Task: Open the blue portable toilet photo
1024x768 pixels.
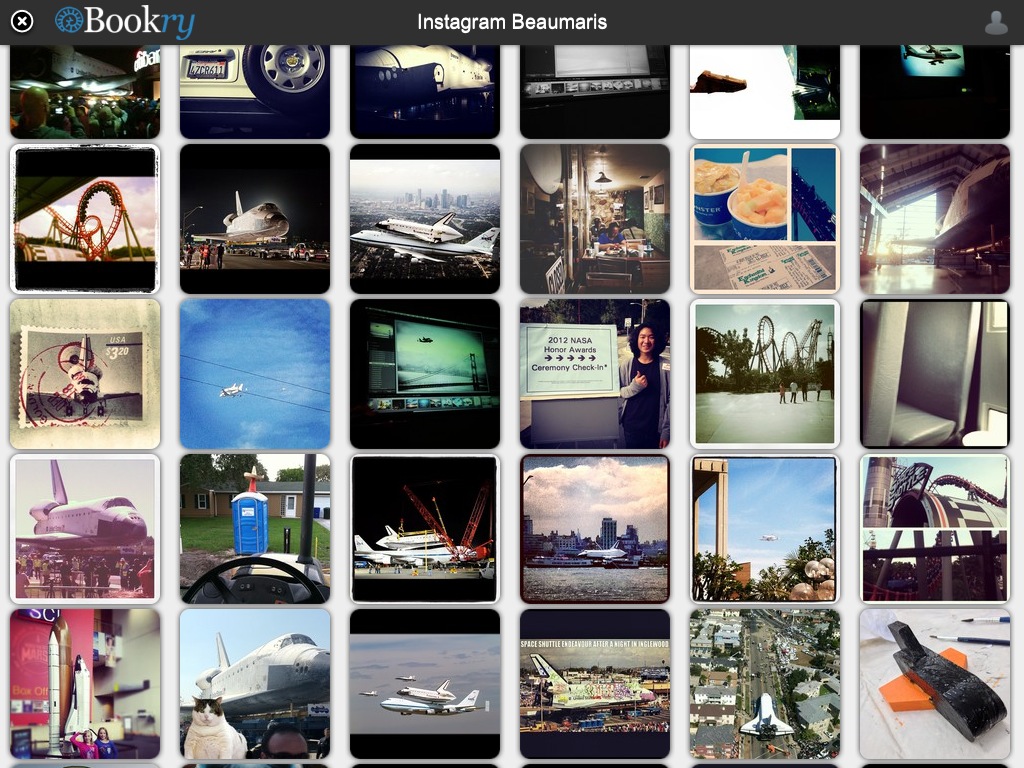Action: pos(255,529)
